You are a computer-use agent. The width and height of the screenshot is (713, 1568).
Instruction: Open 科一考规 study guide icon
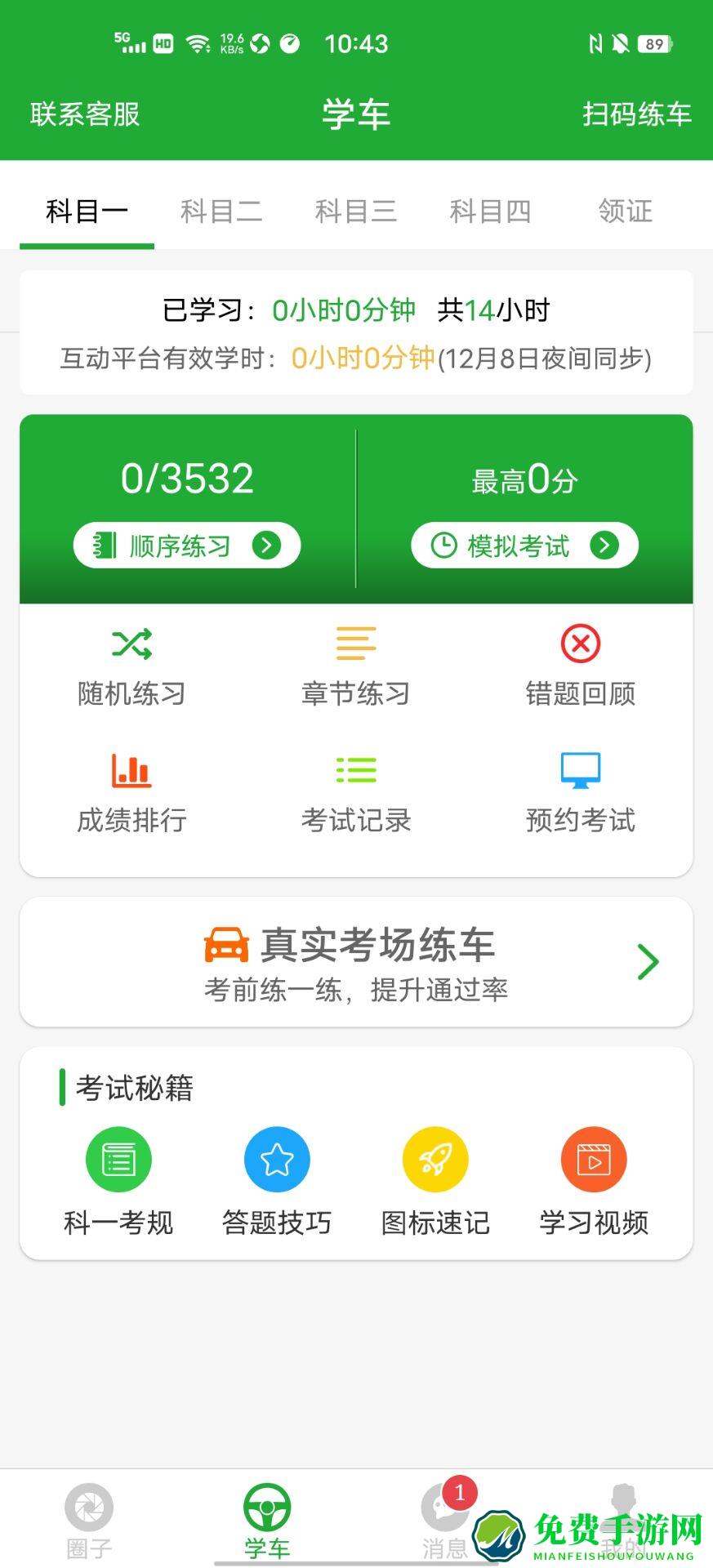(x=118, y=1159)
